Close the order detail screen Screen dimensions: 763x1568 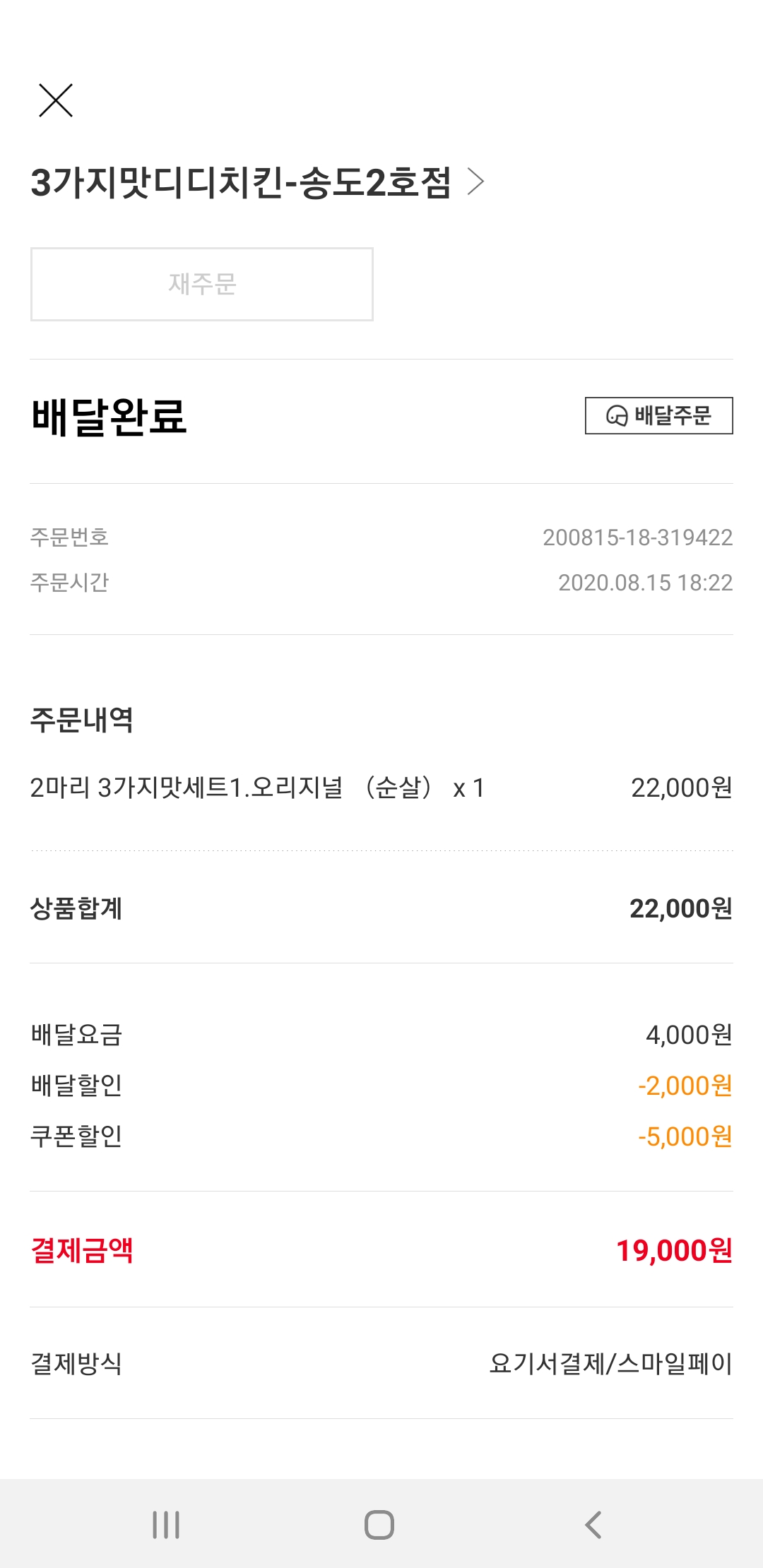pyautogui.click(x=56, y=100)
